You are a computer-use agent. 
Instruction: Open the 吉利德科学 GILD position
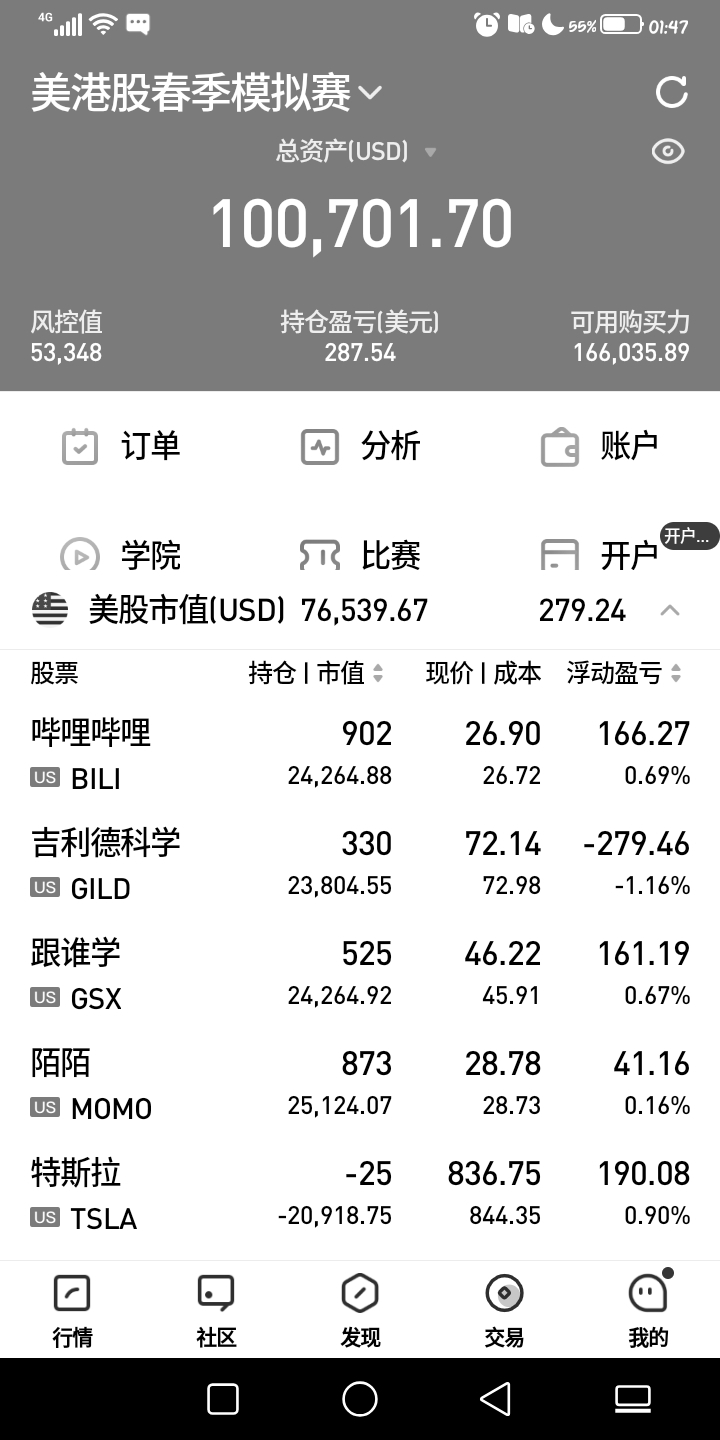point(360,864)
